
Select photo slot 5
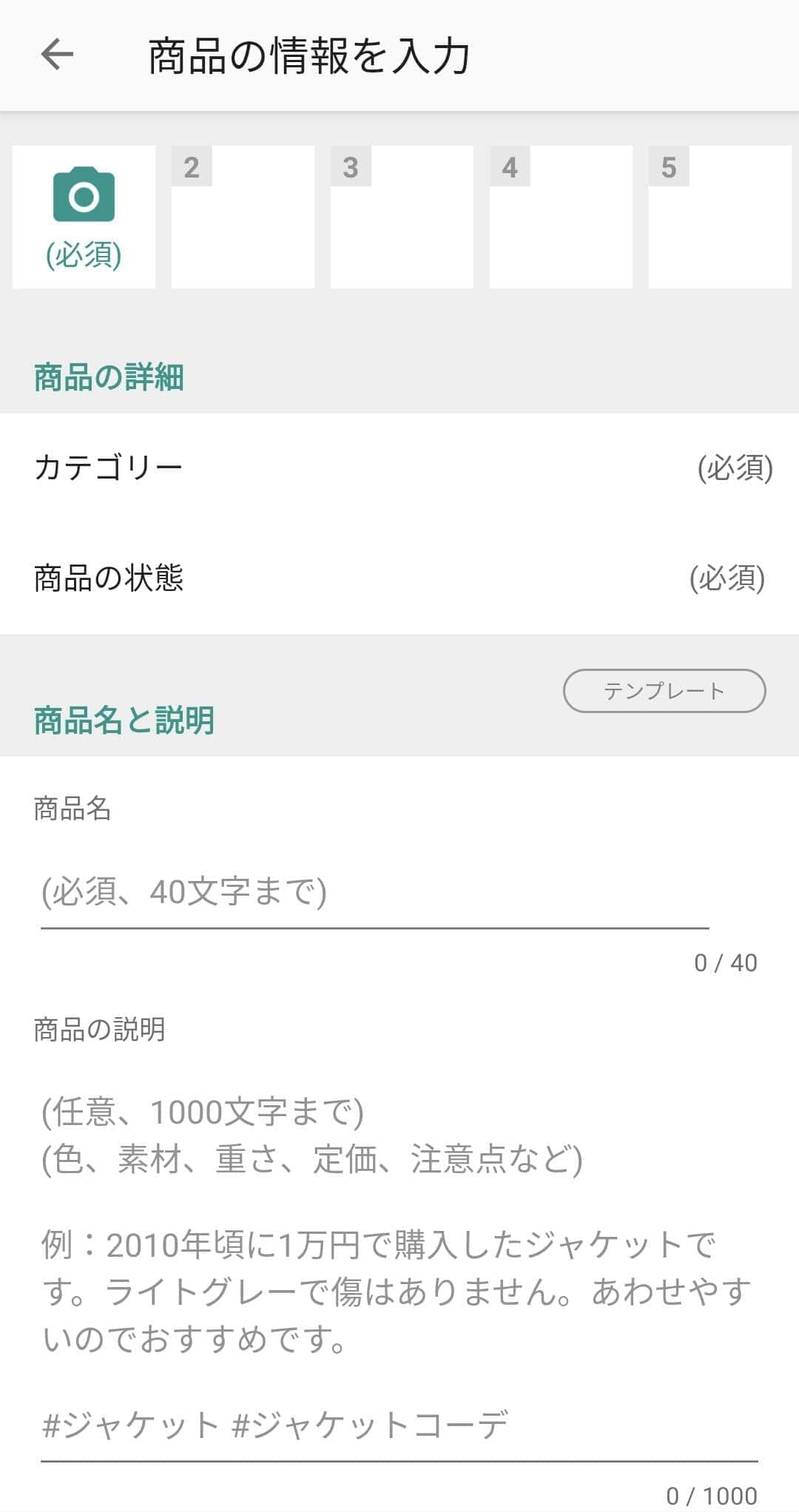[x=720, y=216]
